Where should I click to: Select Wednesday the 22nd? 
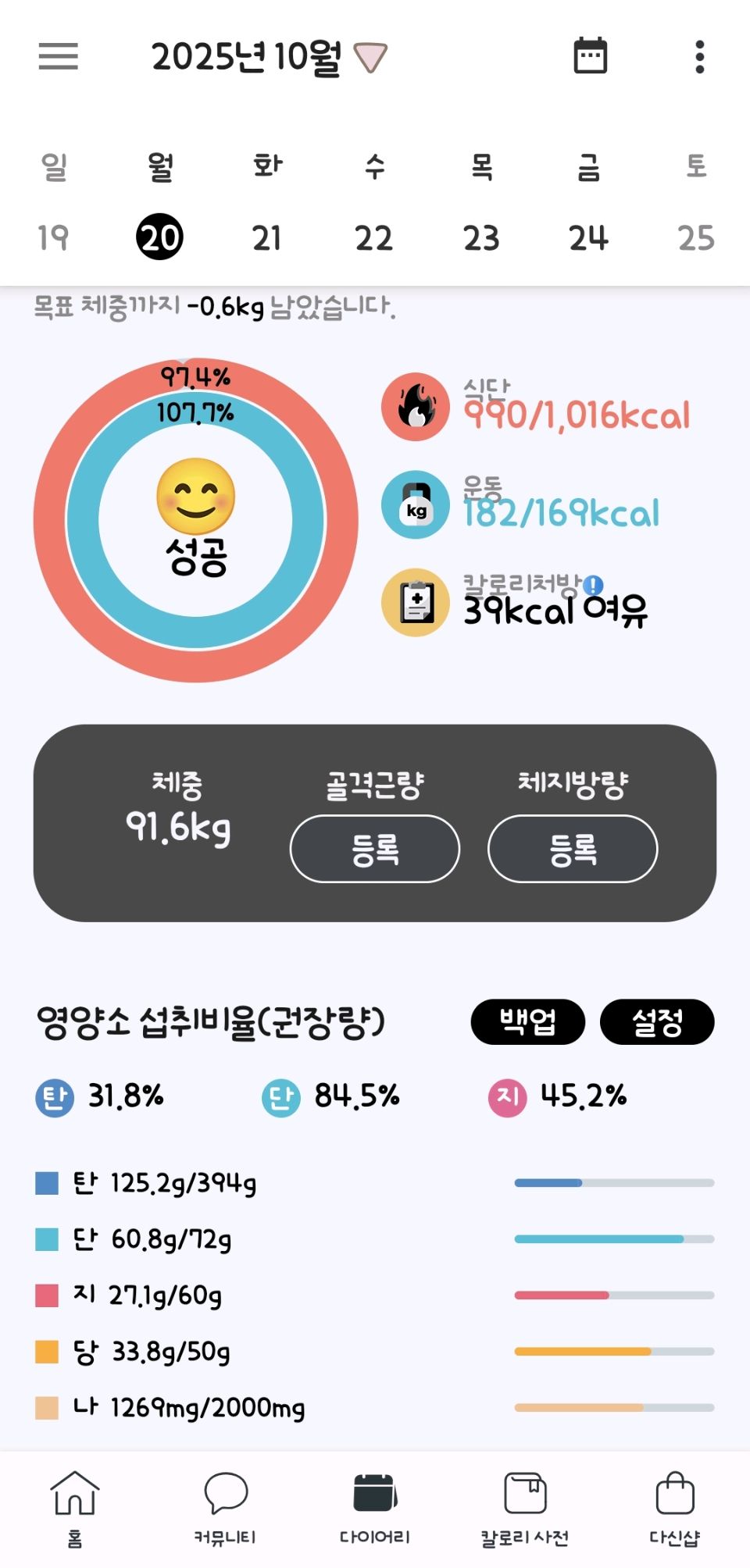point(374,237)
